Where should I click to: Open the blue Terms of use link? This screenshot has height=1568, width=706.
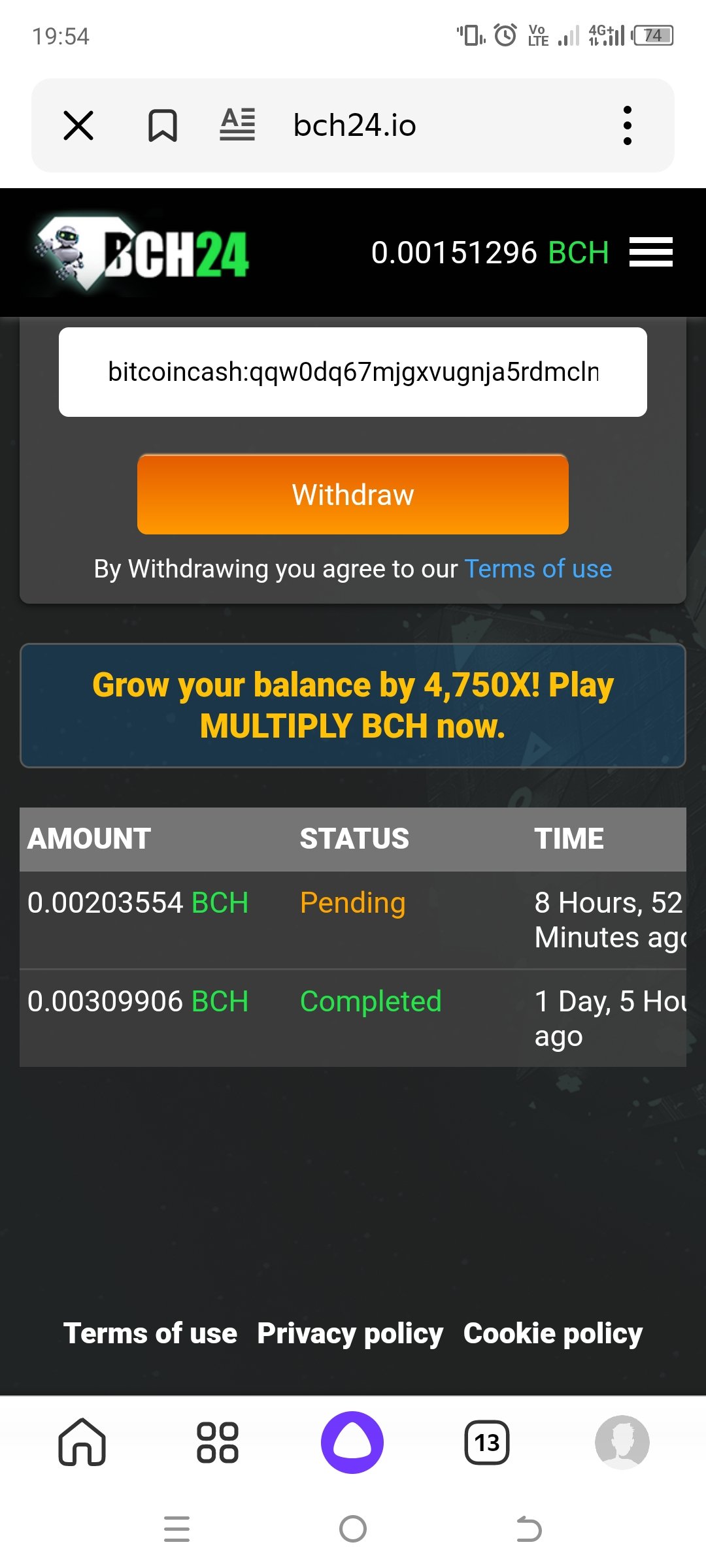point(538,569)
